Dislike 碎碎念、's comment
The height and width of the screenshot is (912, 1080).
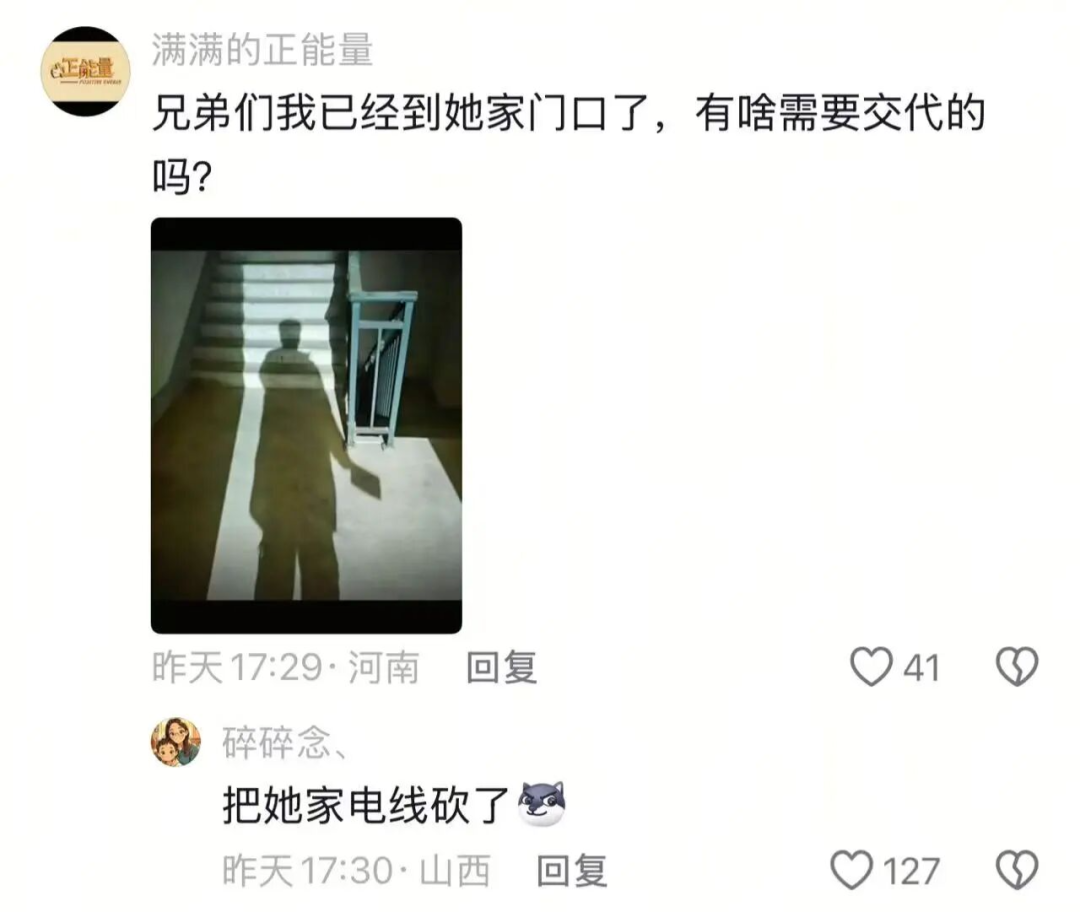(1019, 871)
